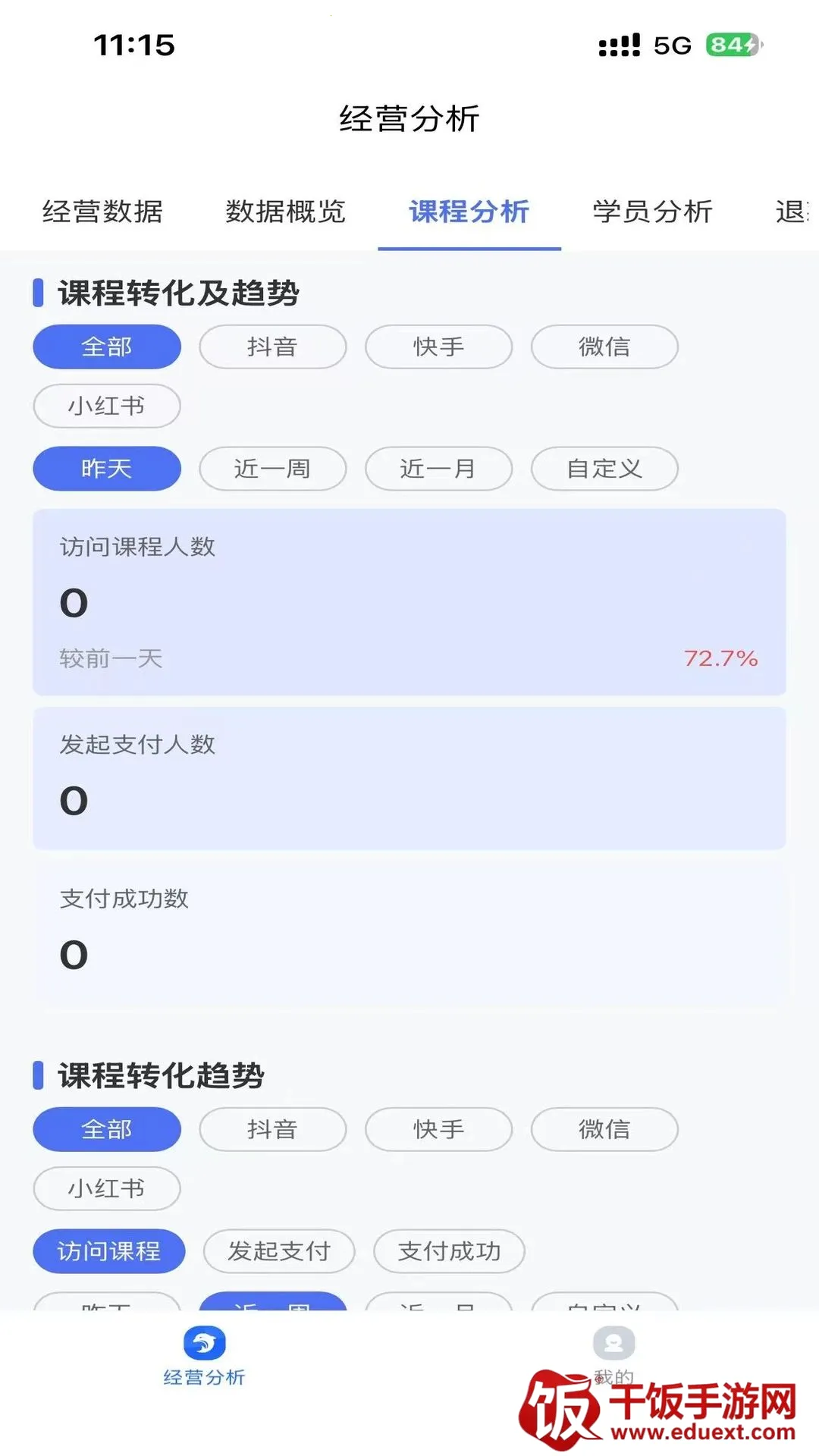The height and width of the screenshot is (1456, 819).
Task: Switch trend metric to 支付成功
Action: (449, 1251)
